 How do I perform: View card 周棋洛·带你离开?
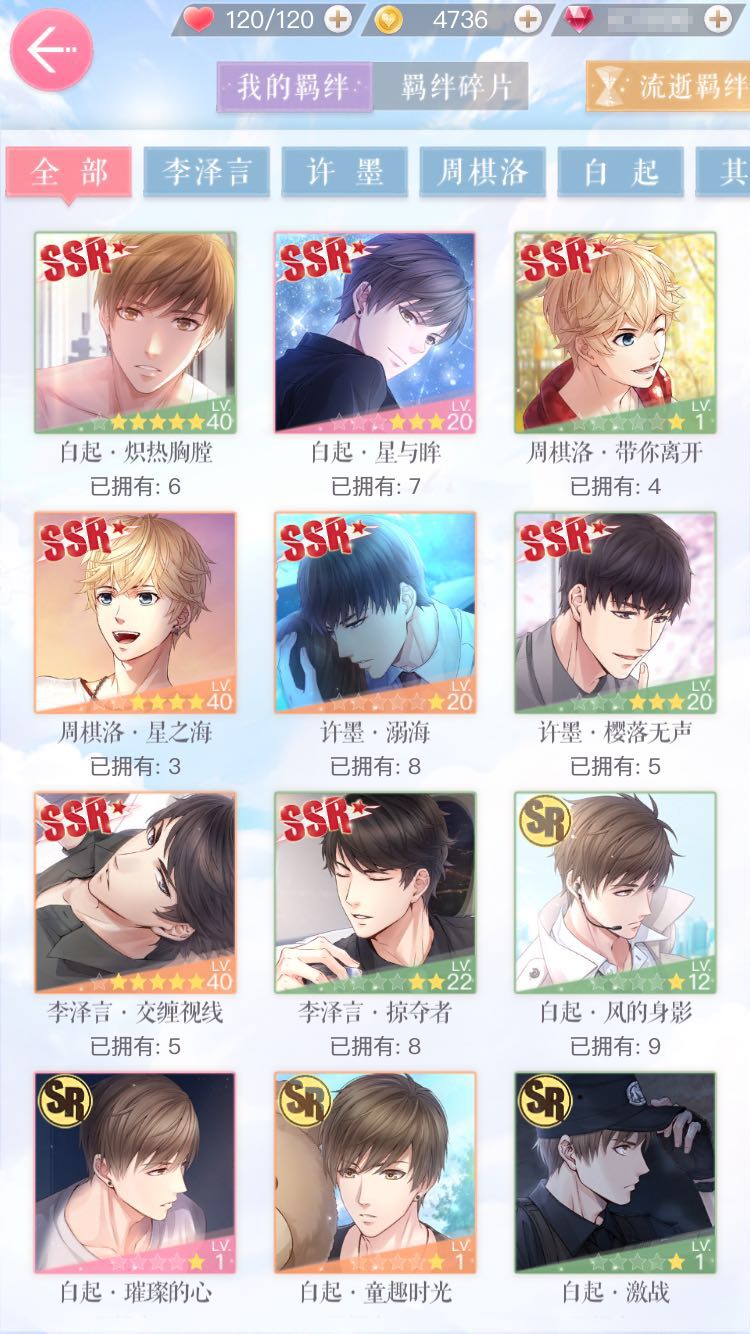615,332
